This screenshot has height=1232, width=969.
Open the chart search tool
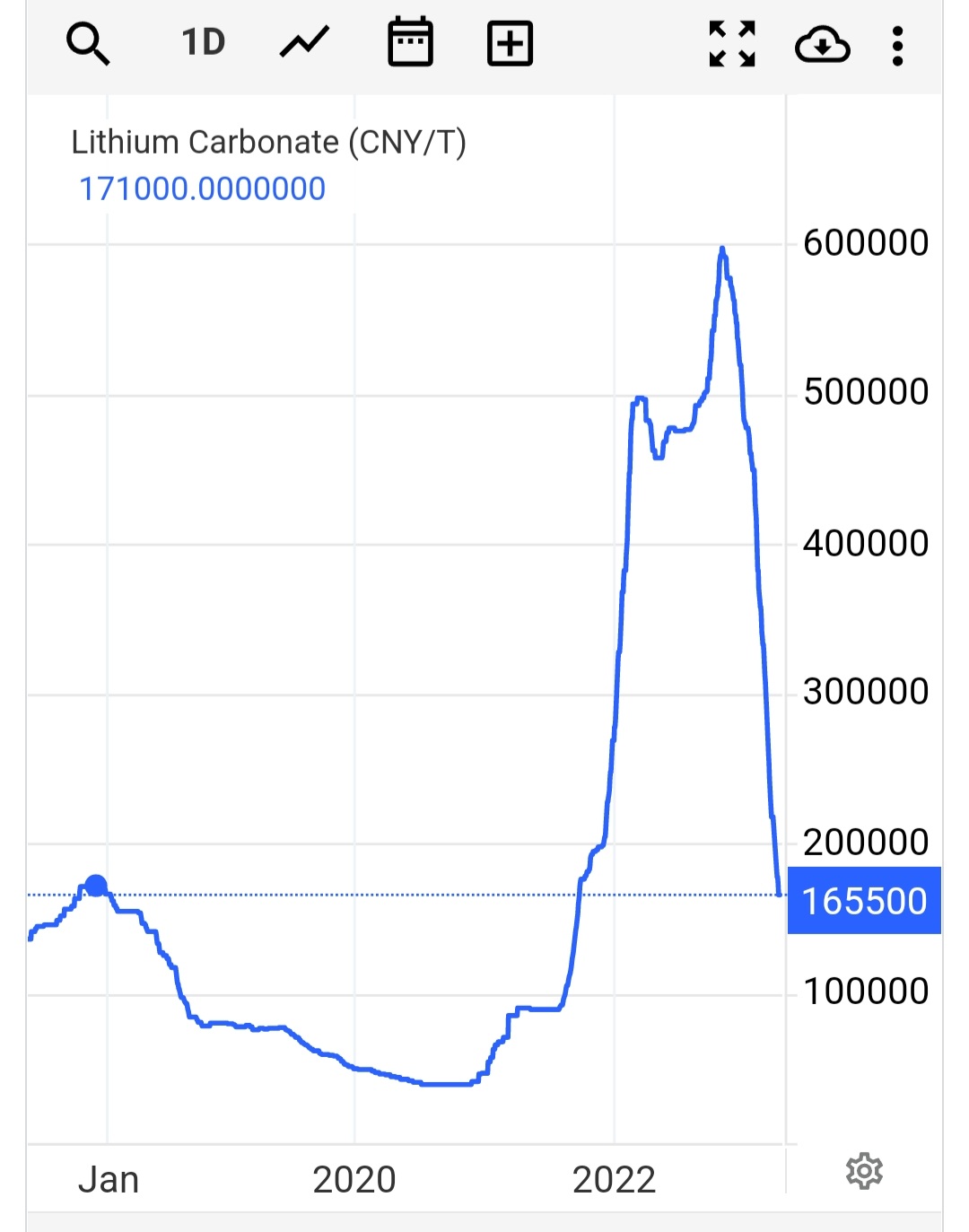pos(87,42)
